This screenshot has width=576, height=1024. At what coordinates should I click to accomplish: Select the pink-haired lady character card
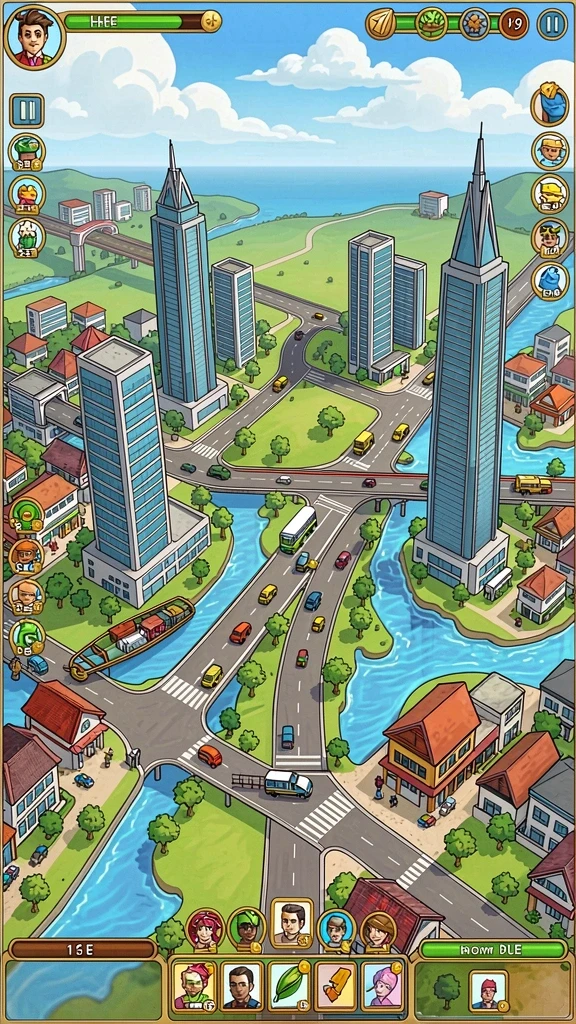(x=381, y=985)
